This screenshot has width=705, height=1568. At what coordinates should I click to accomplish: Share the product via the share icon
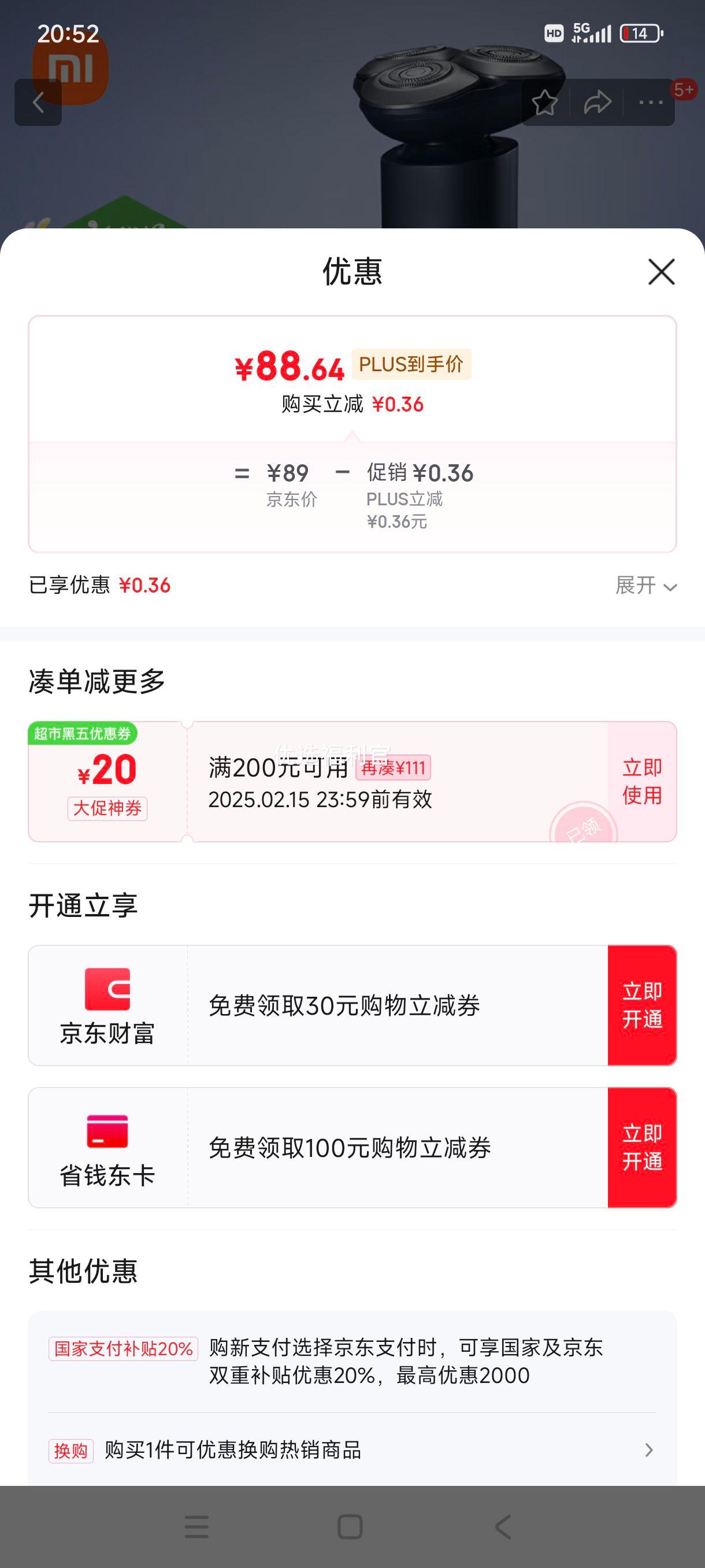tap(598, 102)
